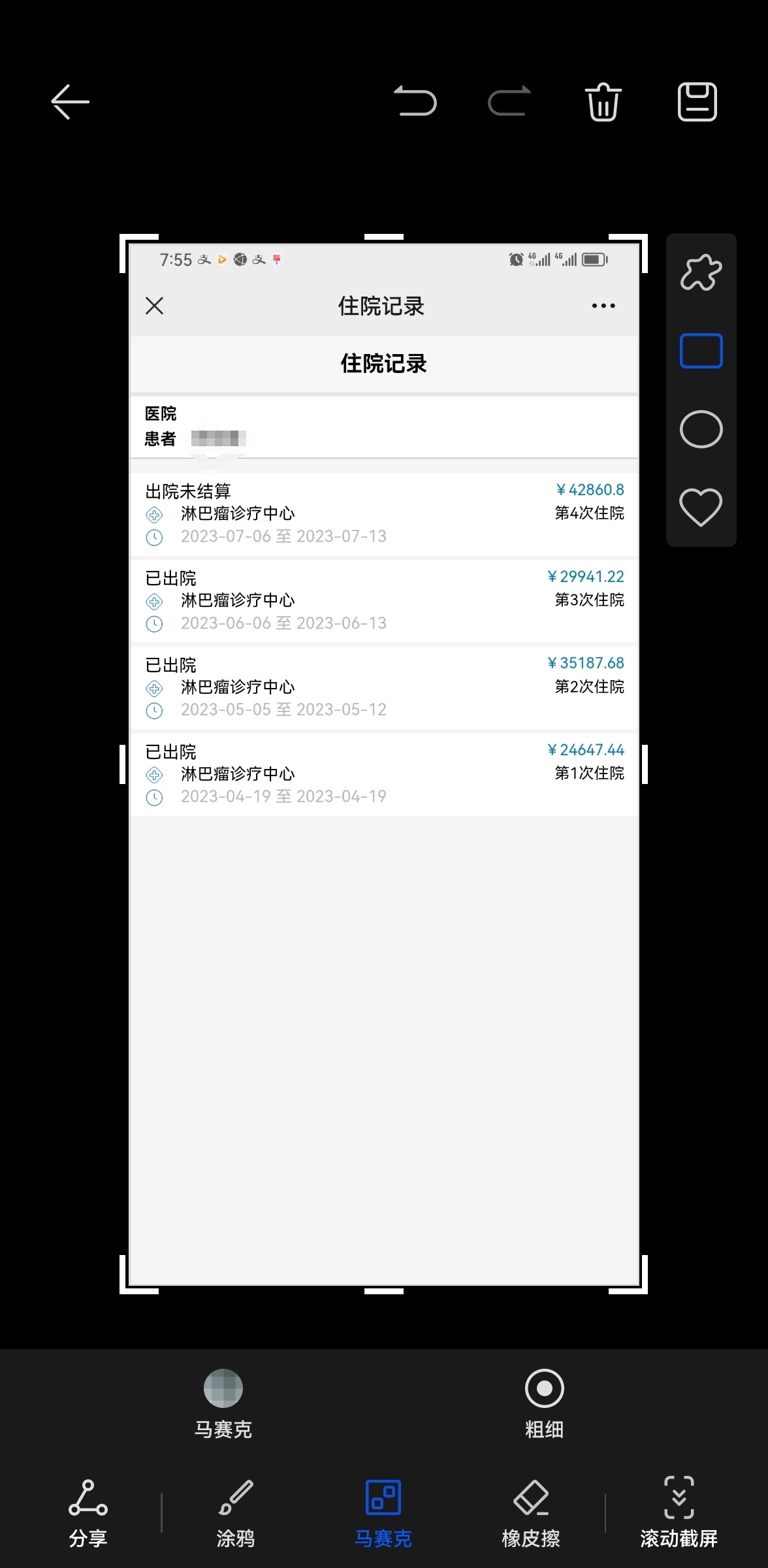
Task: Select the freeform shape tool
Action: pyautogui.click(x=701, y=272)
